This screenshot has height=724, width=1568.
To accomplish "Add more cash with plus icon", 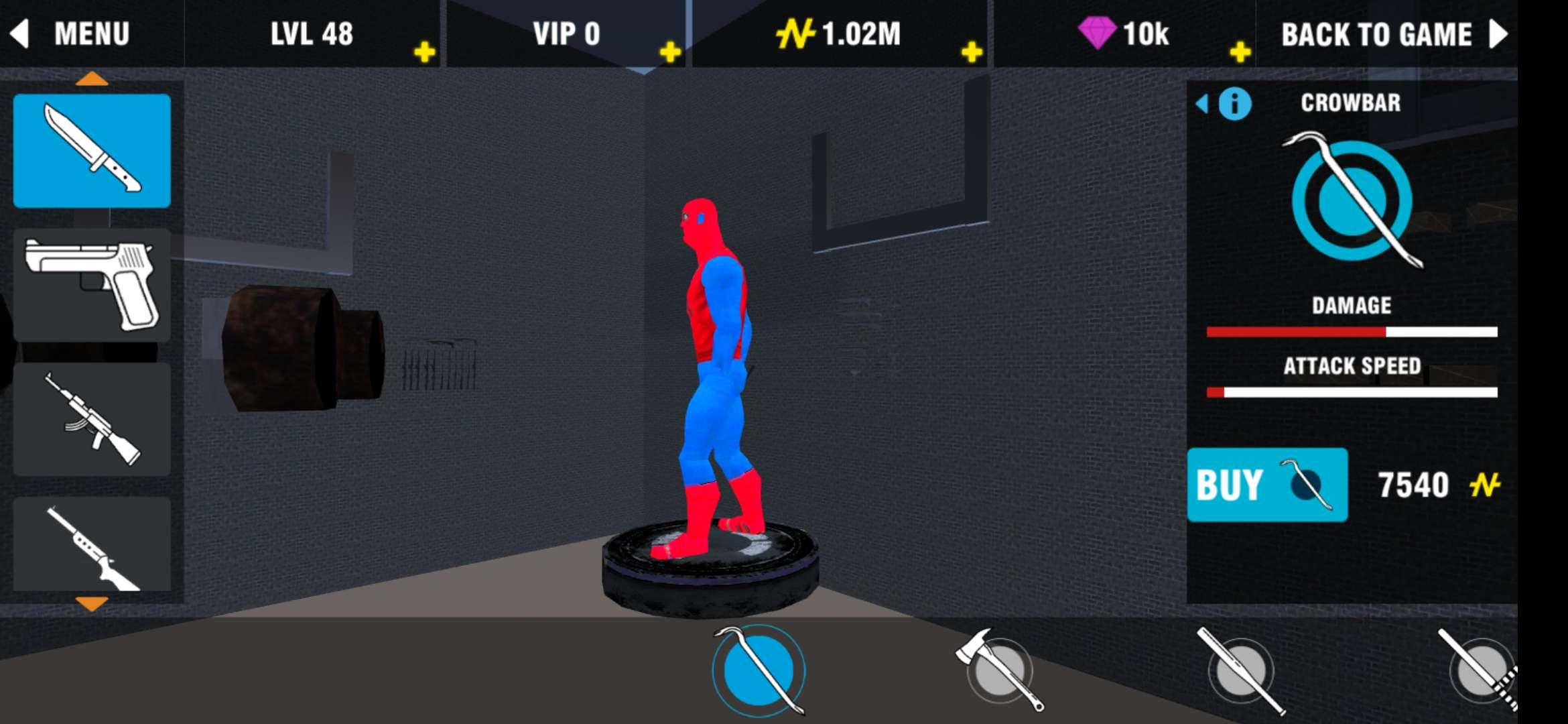I will pos(971,52).
